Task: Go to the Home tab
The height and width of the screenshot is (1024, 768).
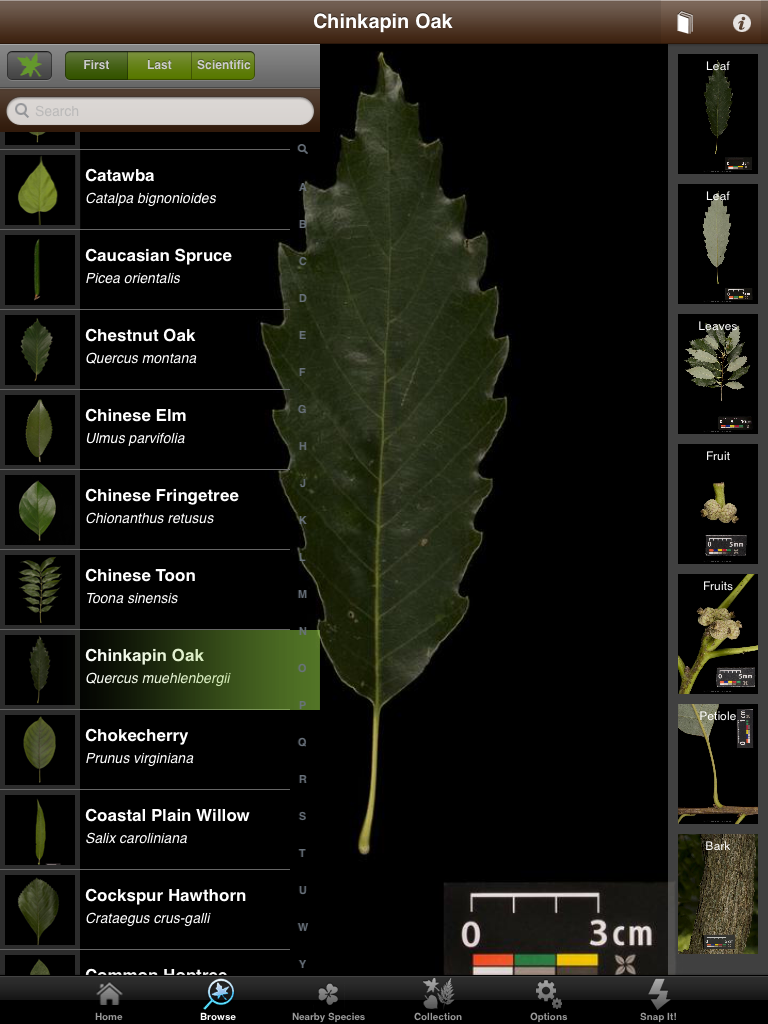Action: [x=109, y=1000]
